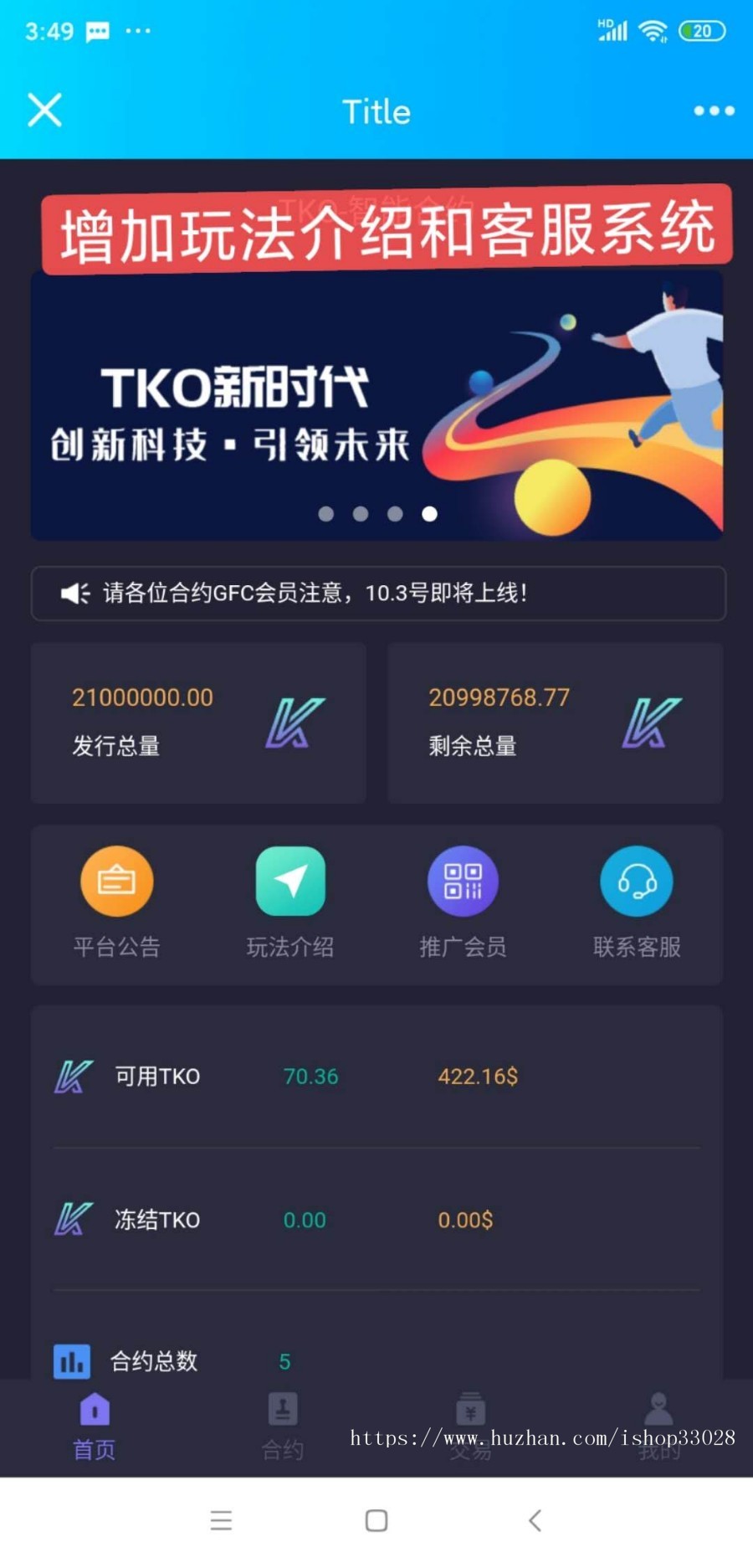The width and height of the screenshot is (753, 1568).
Task: Open the 我的 profile tab
Action: click(x=659, y=1423)
